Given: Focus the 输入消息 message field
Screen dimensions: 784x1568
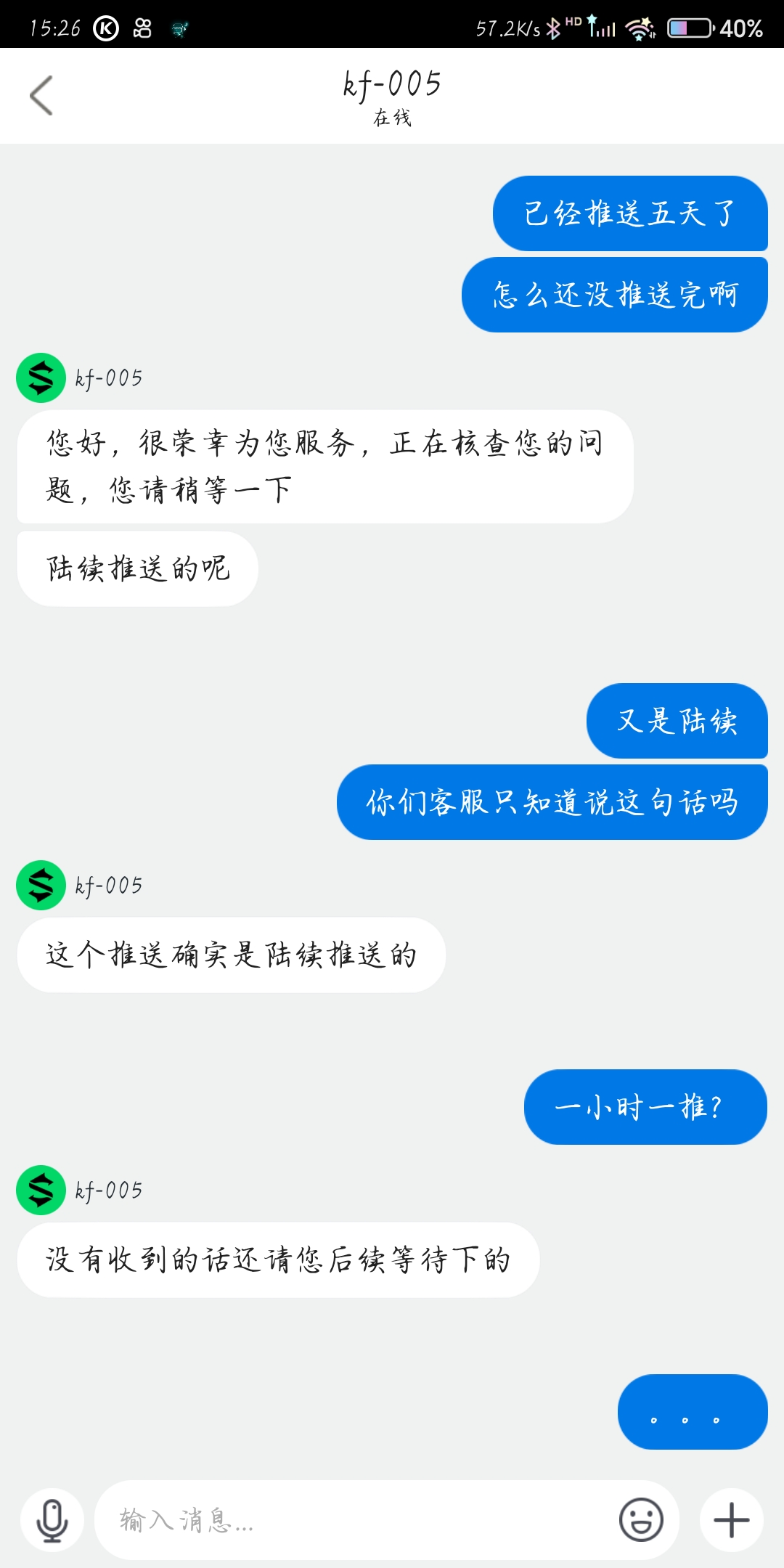Looking at the screenshot, I should tap(356, 1520).
